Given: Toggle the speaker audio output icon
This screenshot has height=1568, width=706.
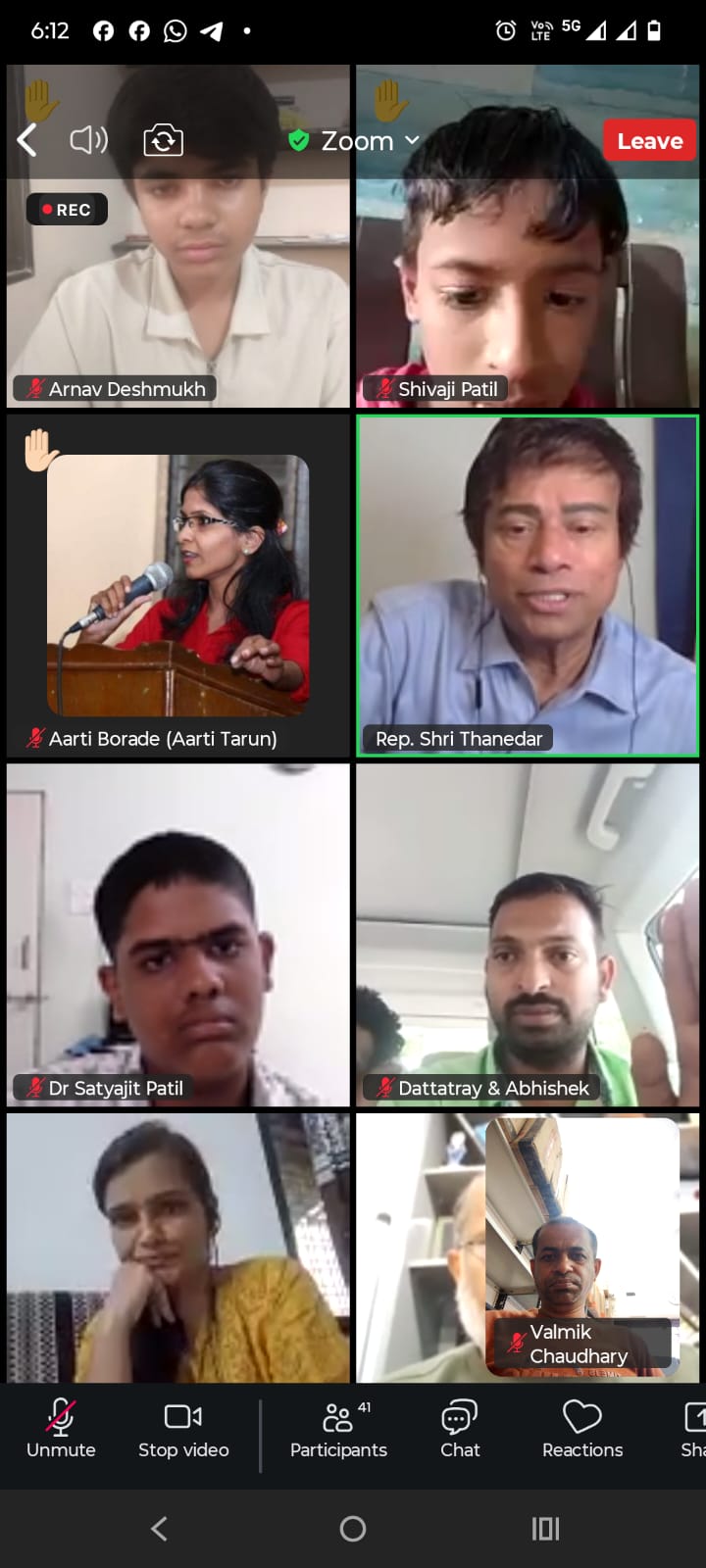Looking at the screenshot, I should (x=88, y=141).
